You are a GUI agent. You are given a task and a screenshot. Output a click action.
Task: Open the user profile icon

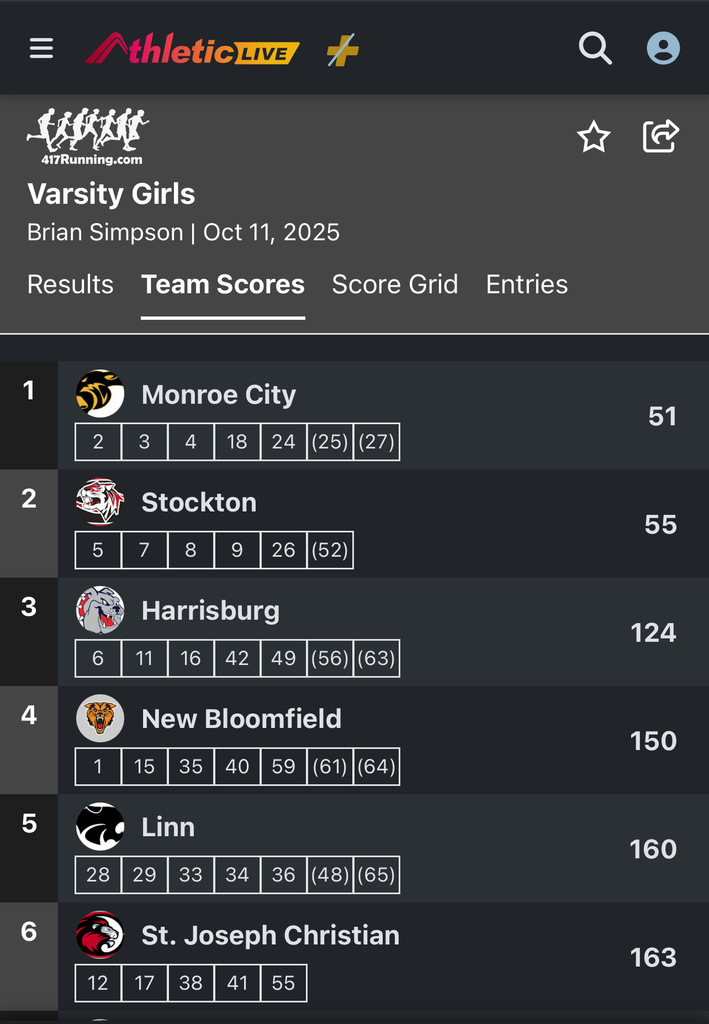(662, 48)
